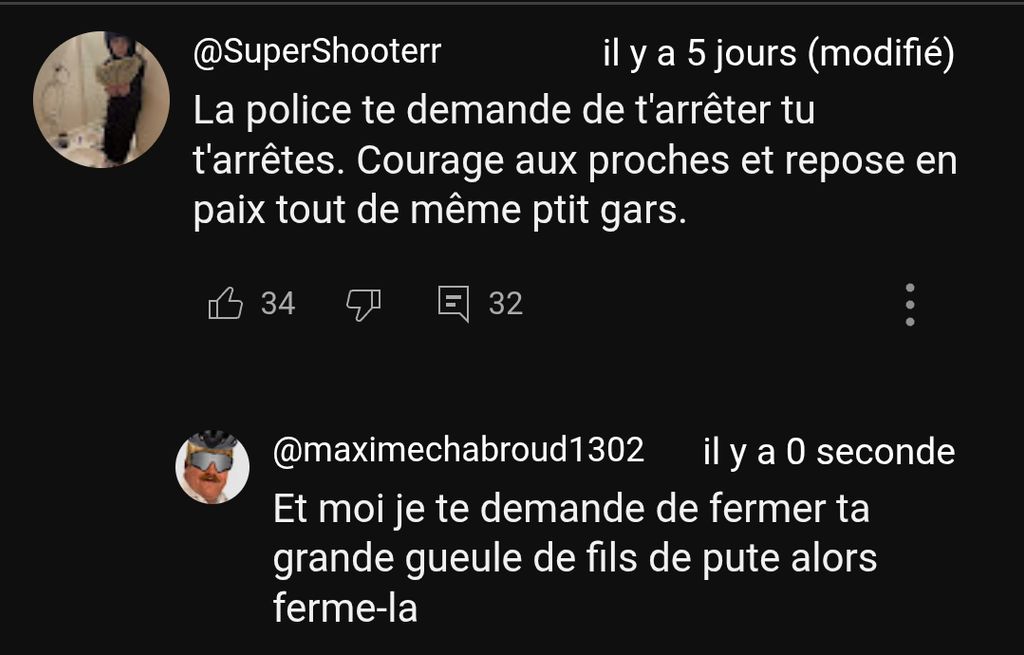Open @SuperShooterr's profile picture
This screenshot has height=655, width=1024.
(101, 99)
